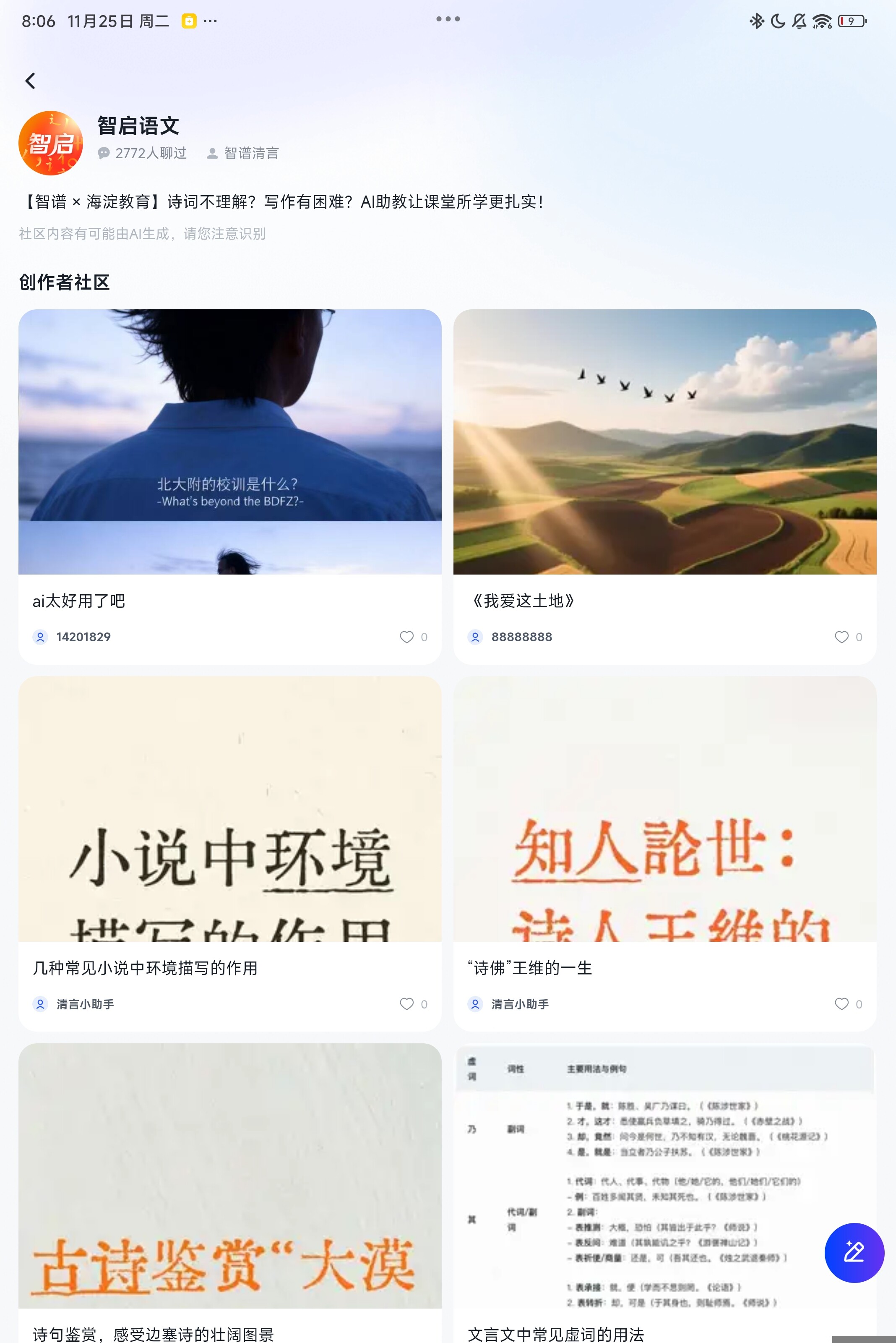Like the 小说中环境描写 post
Screen dimensions: 896x1343
pyautogui.click(x=406, y=1004)
